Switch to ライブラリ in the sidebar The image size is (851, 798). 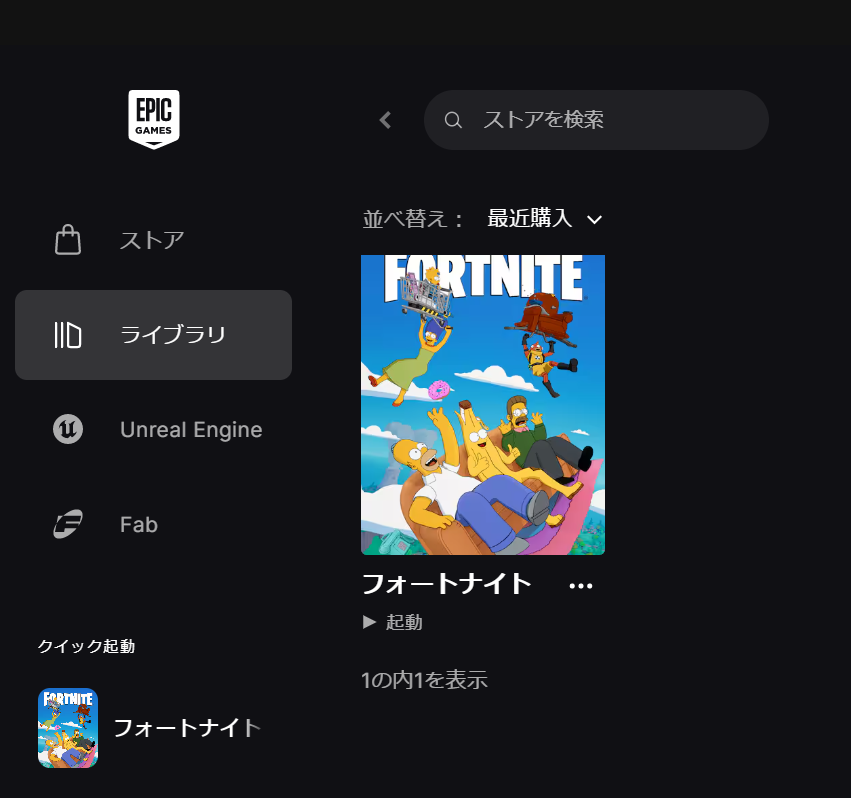153,335
